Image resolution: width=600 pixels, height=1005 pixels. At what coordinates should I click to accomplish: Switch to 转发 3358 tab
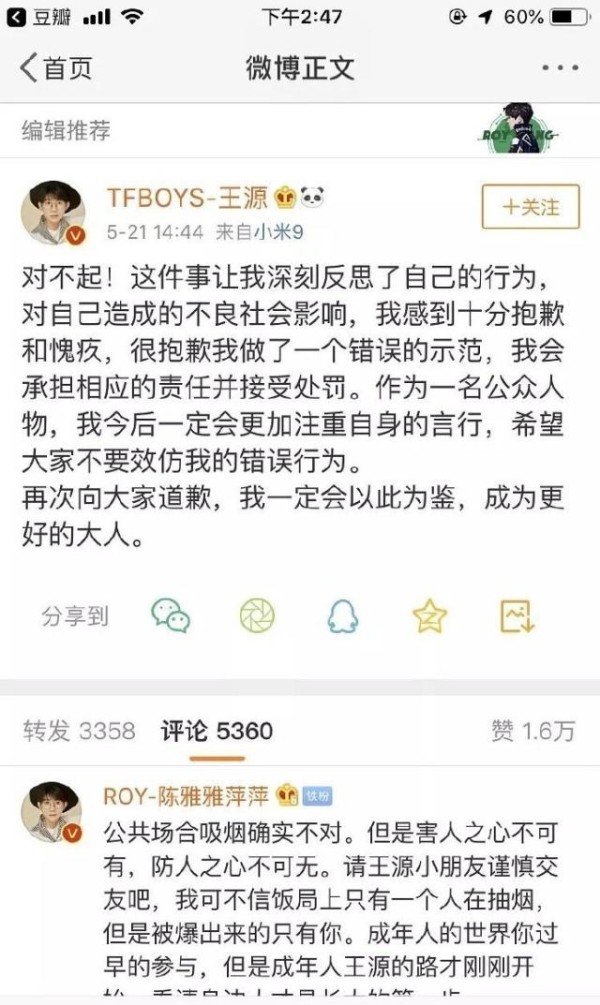[x=79, y=731]
